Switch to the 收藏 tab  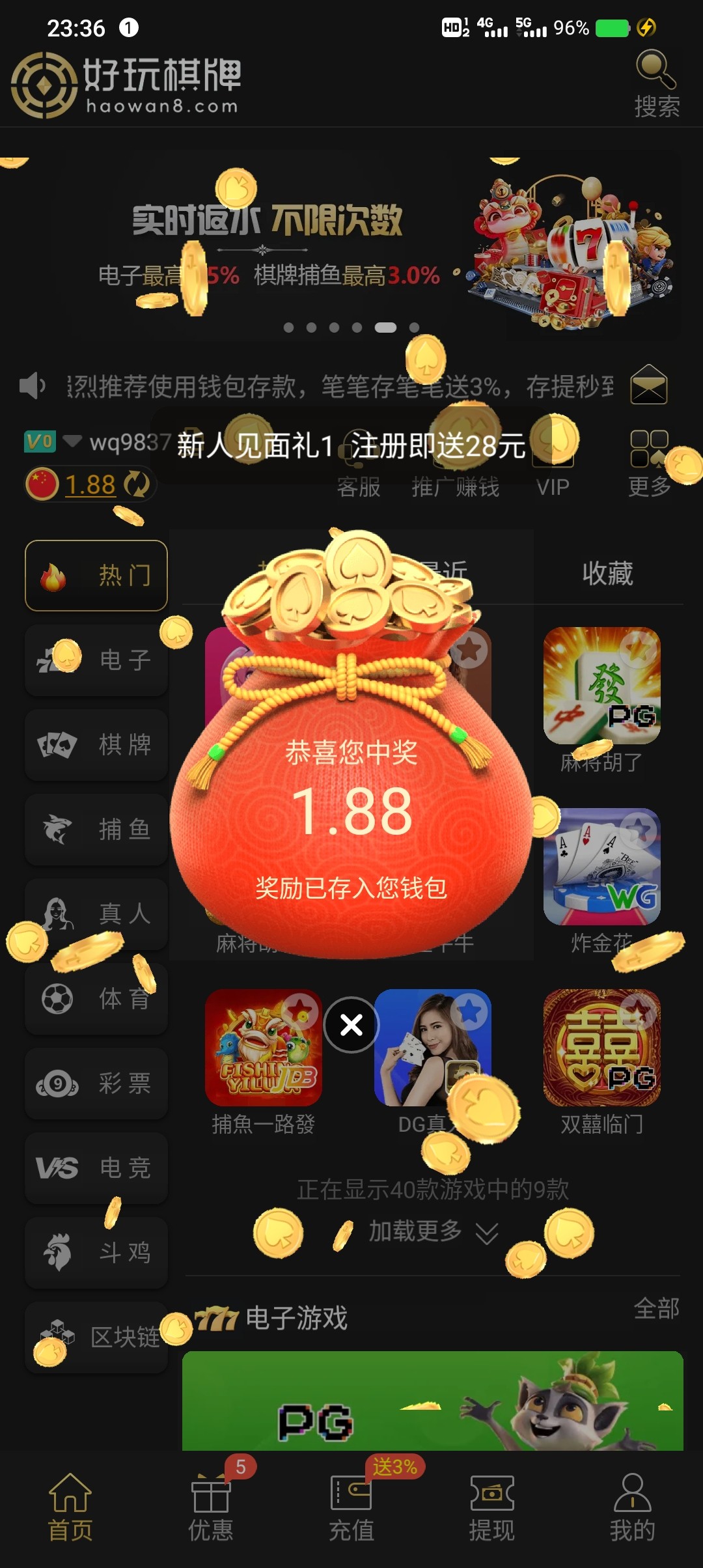point(607,573)
